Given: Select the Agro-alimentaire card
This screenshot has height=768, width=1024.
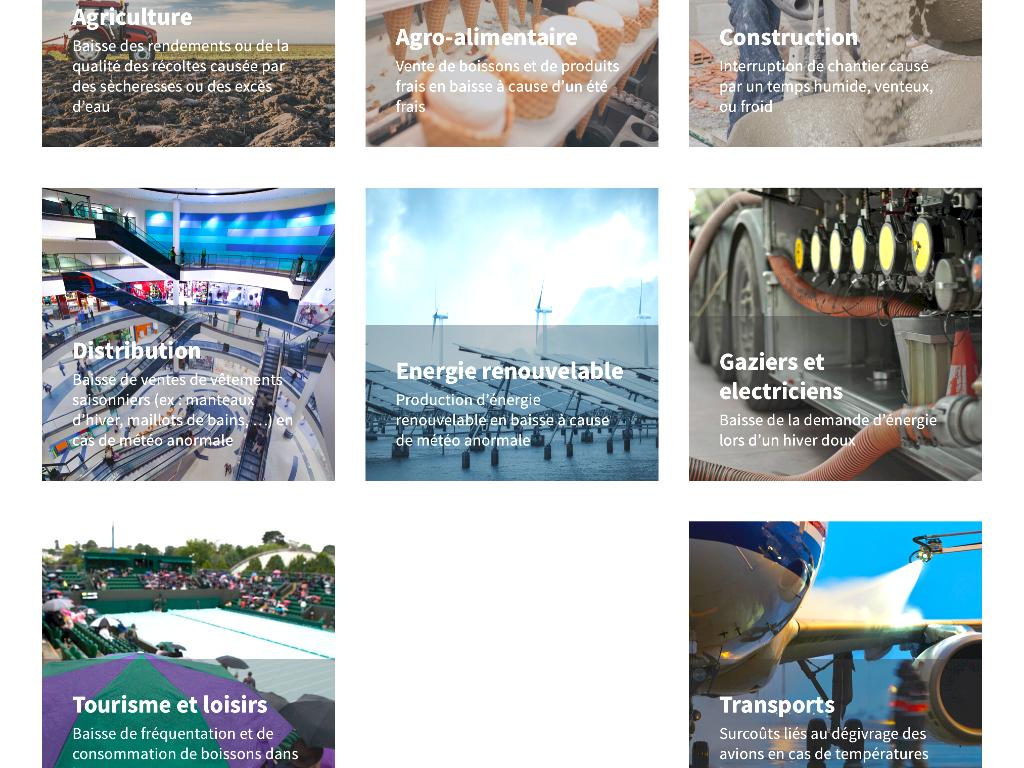Looking at the screenshot, I should [511, 73].
